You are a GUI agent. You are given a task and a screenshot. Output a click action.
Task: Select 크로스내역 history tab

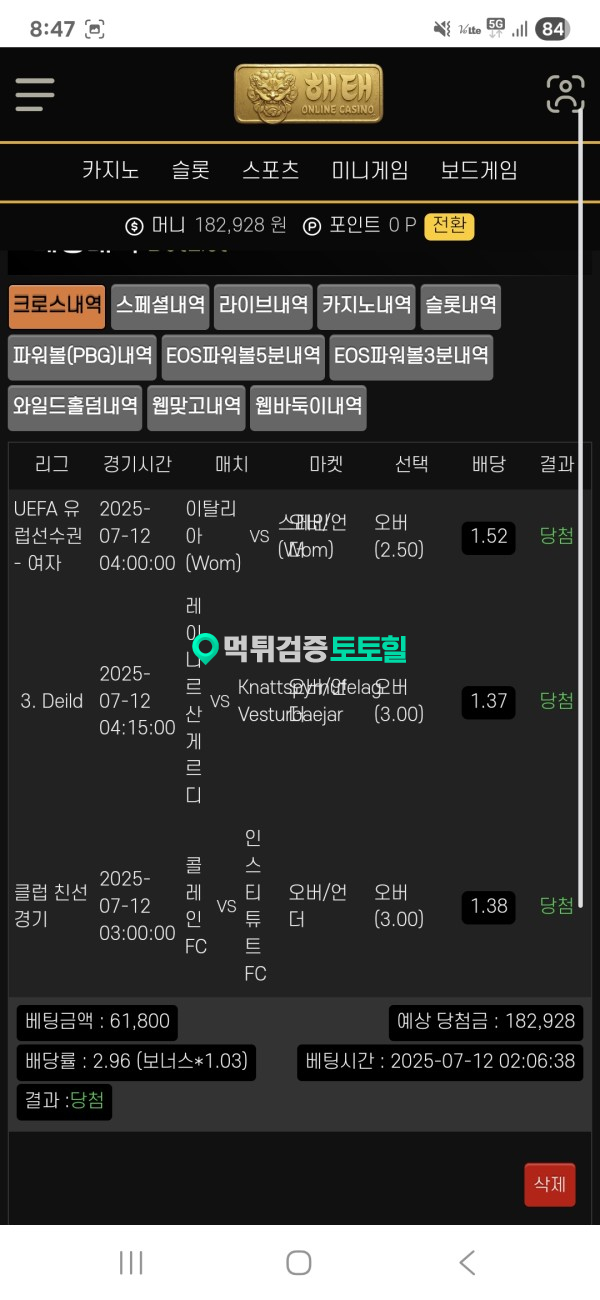click(57, 306)
